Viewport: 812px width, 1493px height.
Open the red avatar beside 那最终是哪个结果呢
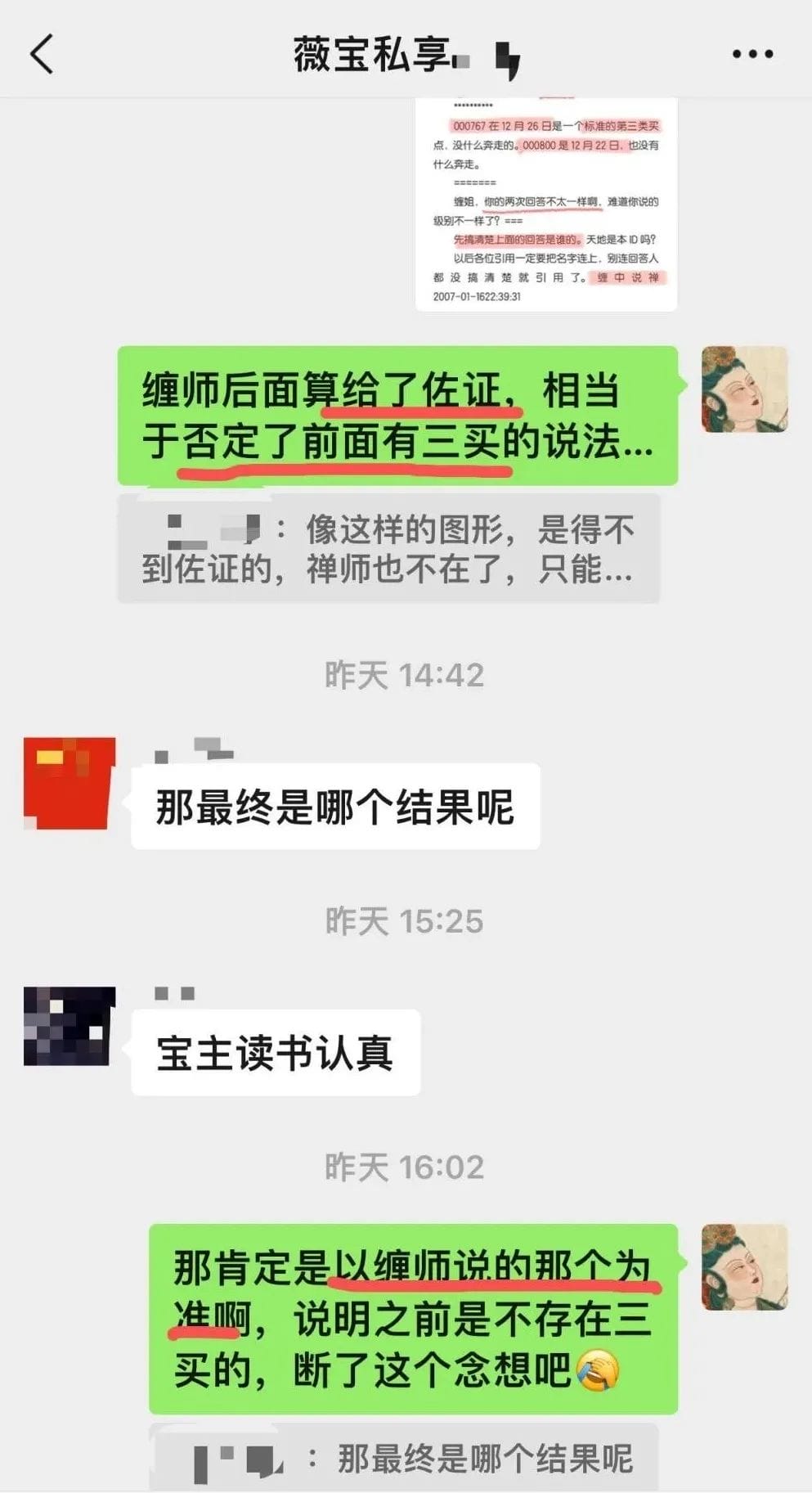coord(69,783)
